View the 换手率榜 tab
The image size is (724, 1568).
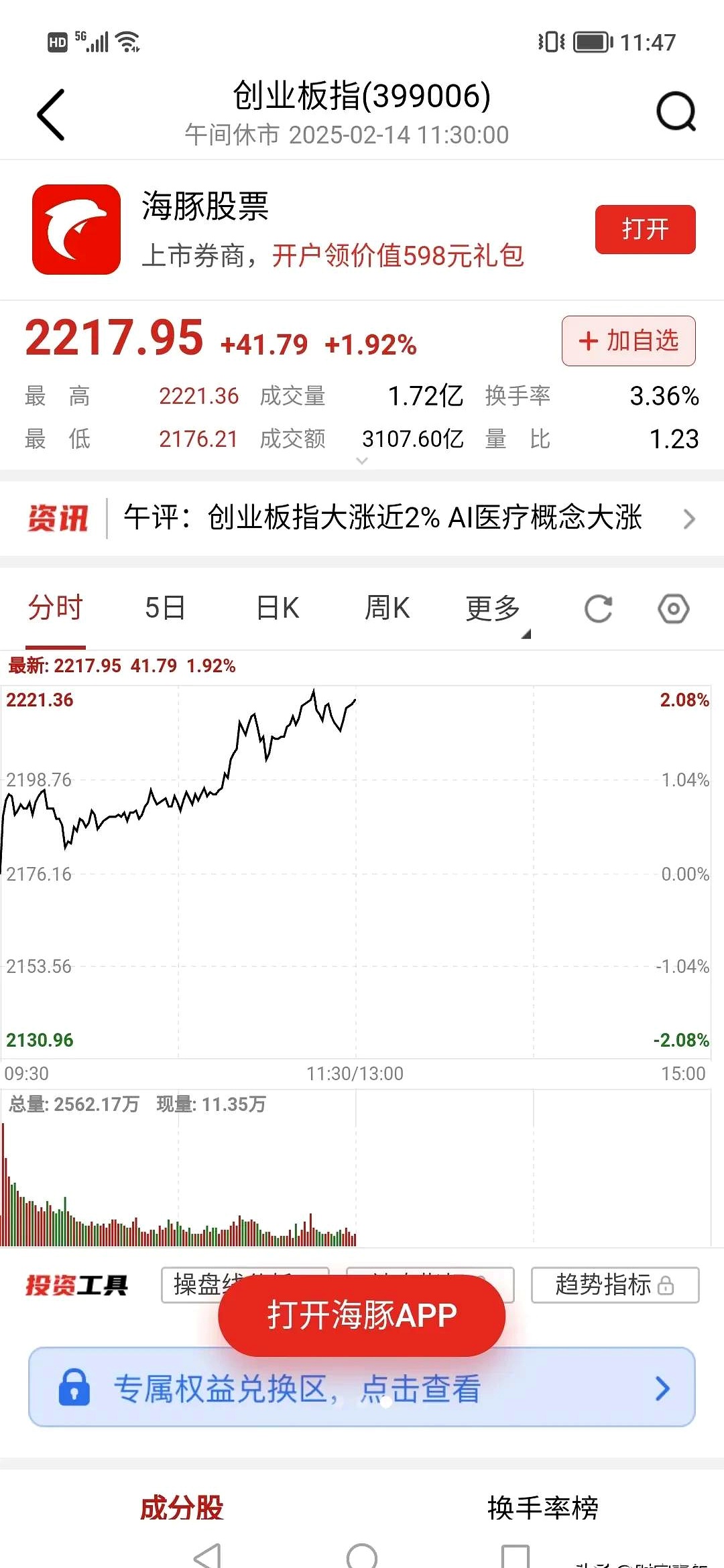click(x=543, y=1507)
